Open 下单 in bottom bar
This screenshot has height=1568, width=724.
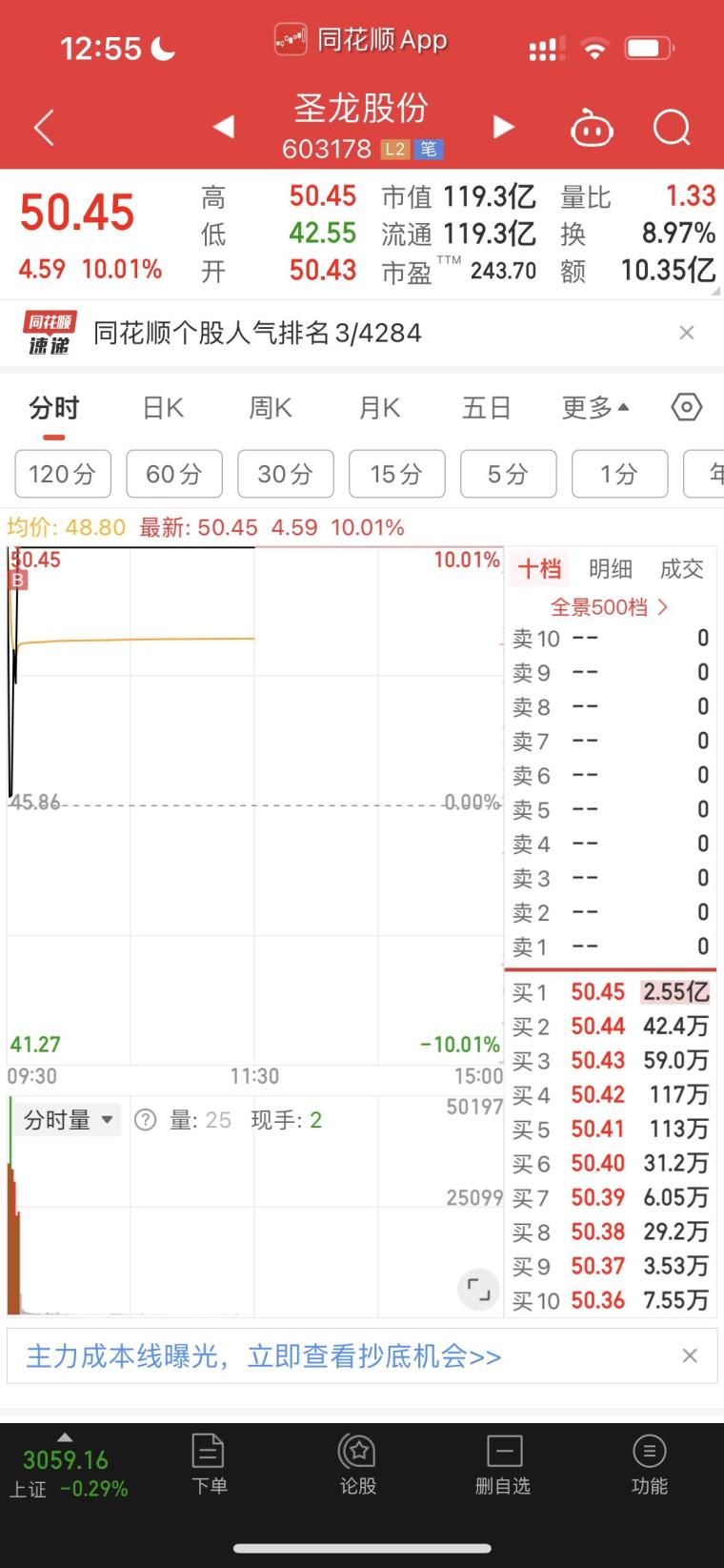point(209,1464)
